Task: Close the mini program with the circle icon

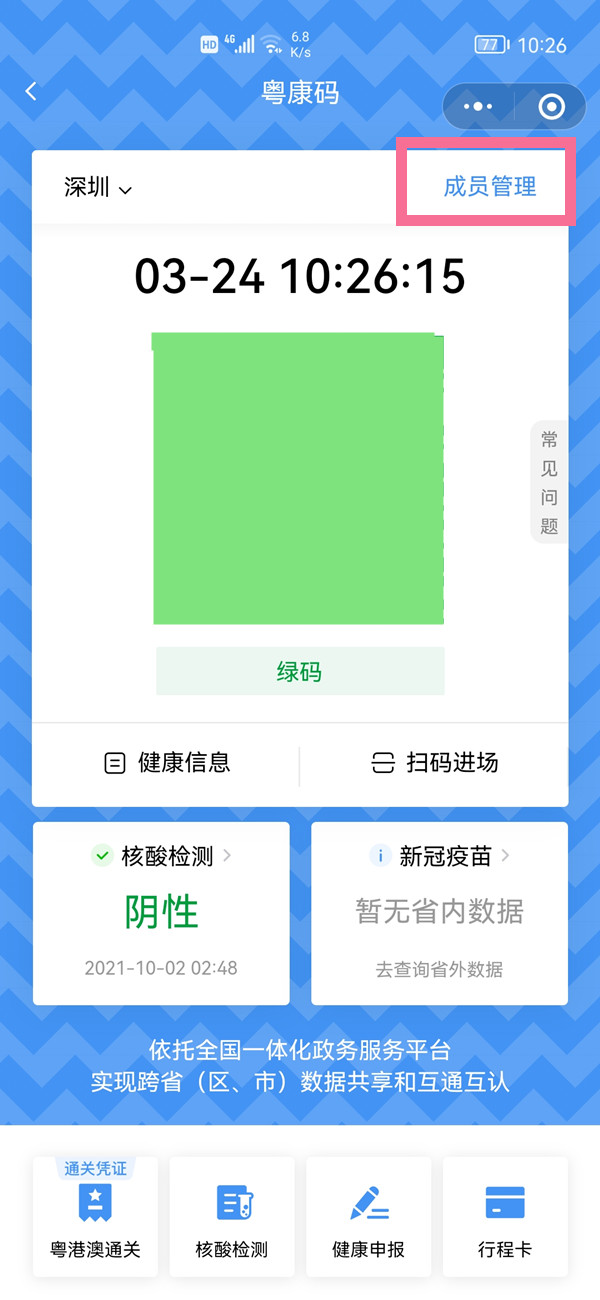Action: 551,107
